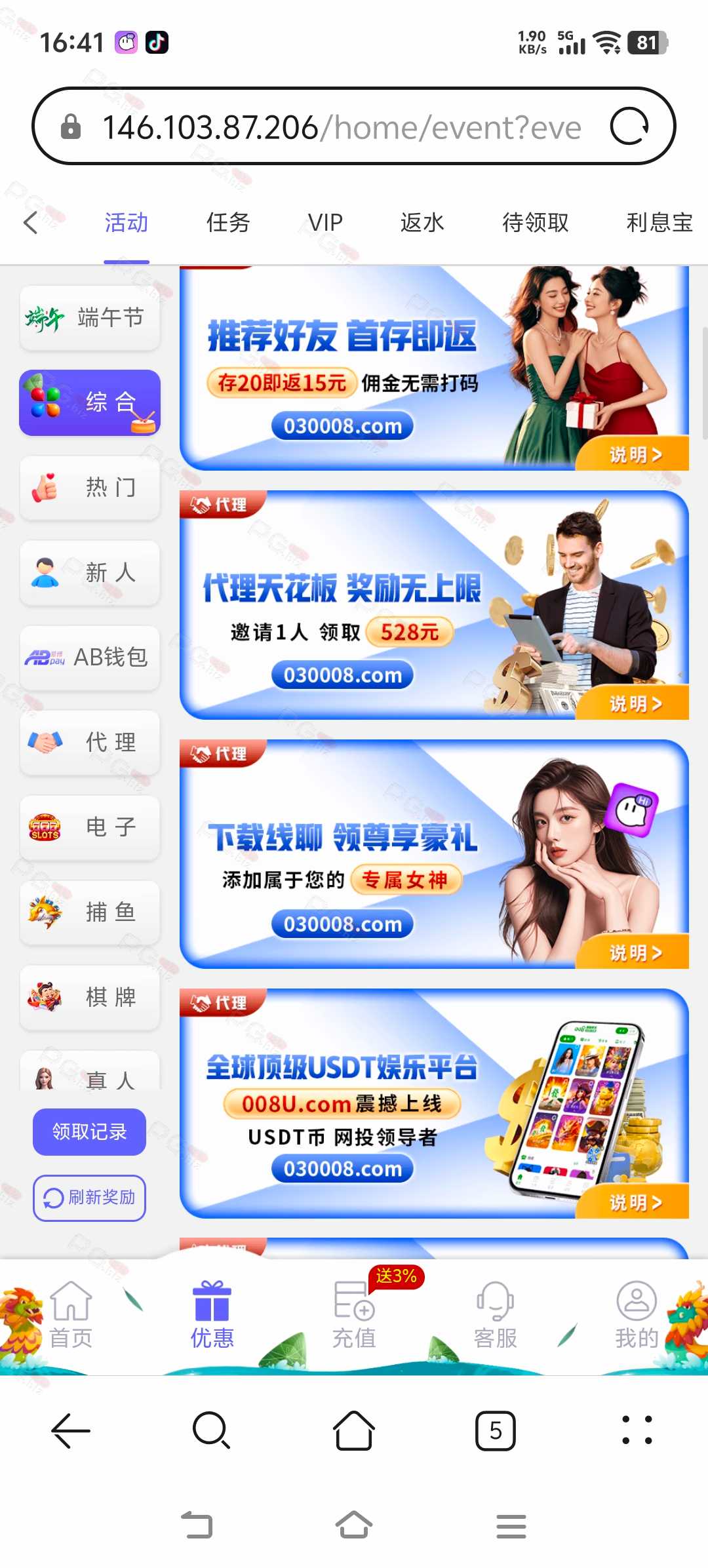Reload the page from address bar
Screen dimensions: 708x1568
(629, 126)
